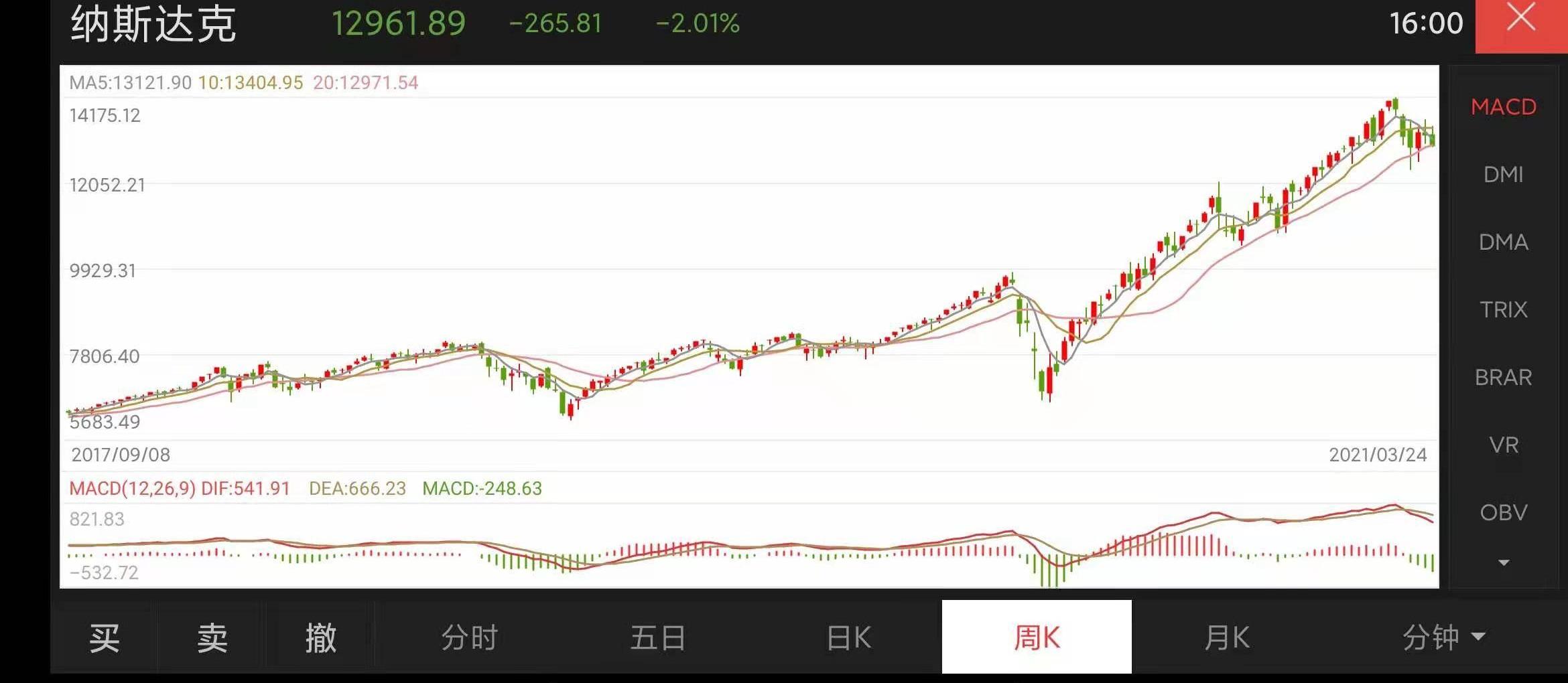
Task: Switch indicator to DMI
Action: [1503, 175]
